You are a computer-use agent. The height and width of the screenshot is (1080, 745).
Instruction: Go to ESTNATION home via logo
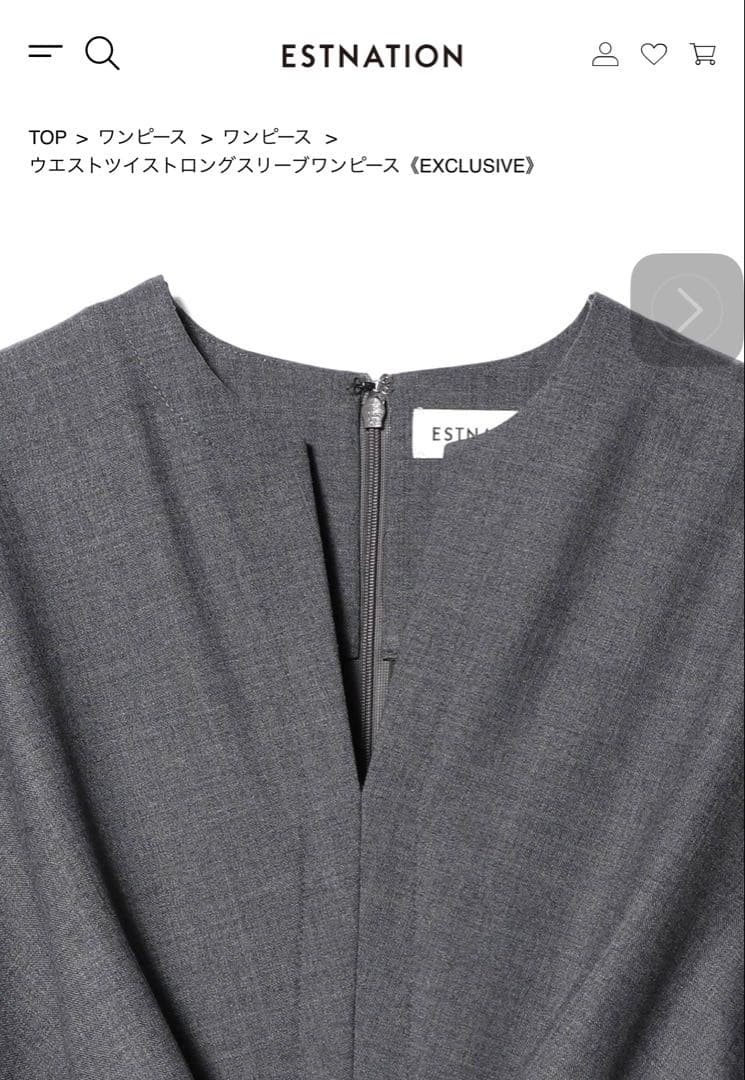[x=372, y=56]
